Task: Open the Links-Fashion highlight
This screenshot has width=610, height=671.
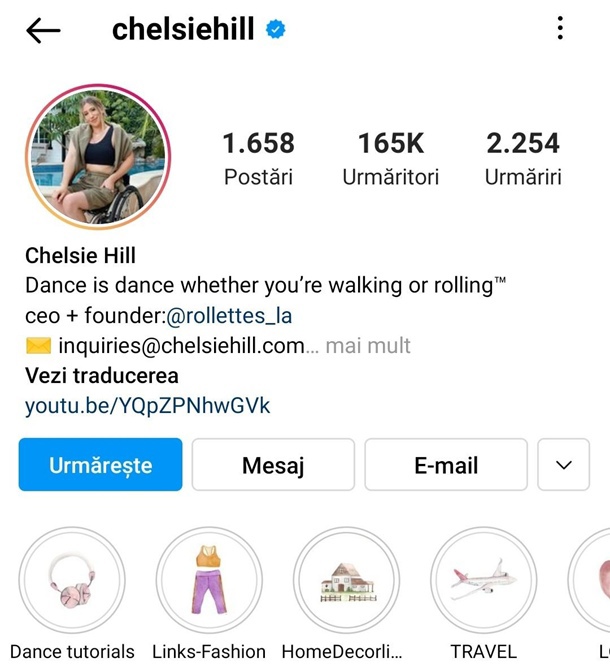Action: pos(209,582)
